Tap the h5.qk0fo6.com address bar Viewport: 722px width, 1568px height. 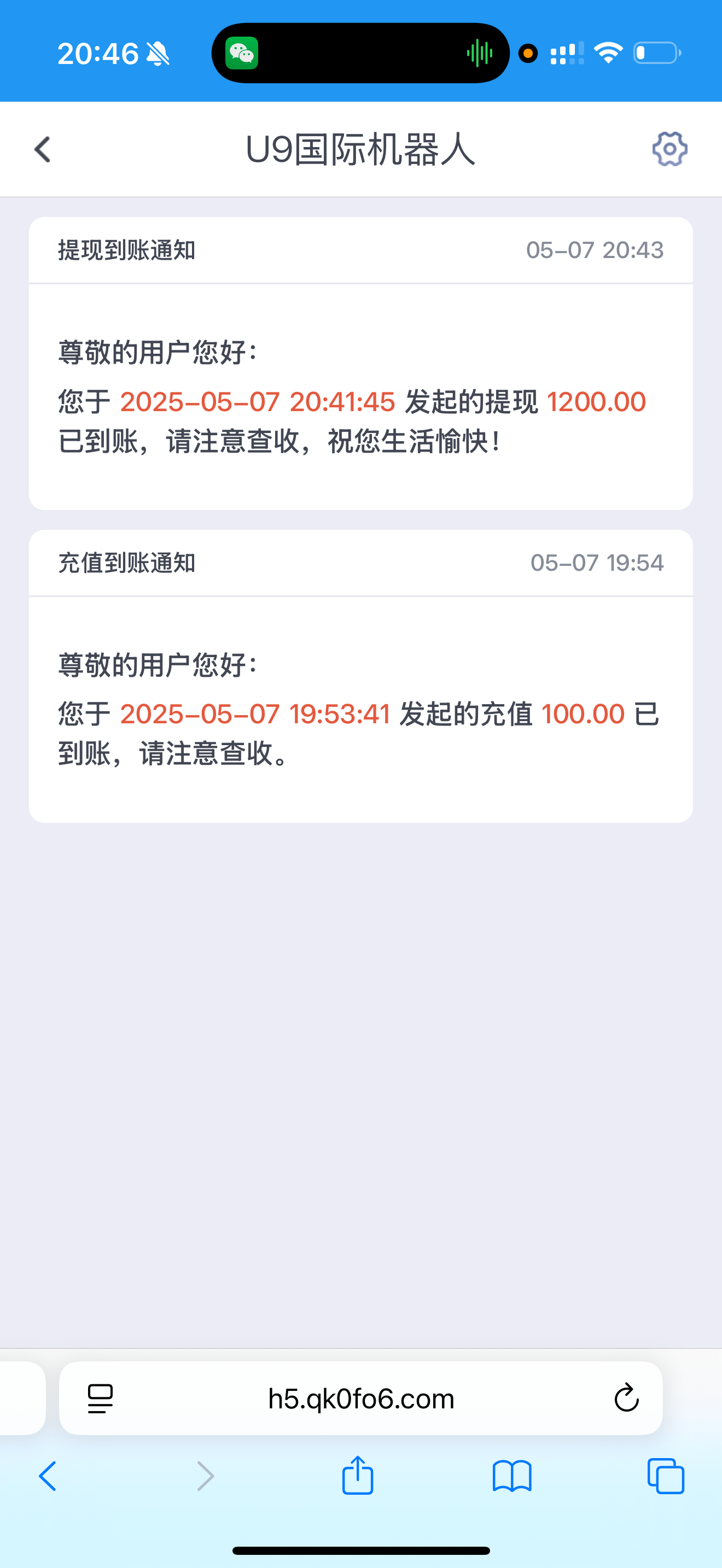(x=360, y=1399)
